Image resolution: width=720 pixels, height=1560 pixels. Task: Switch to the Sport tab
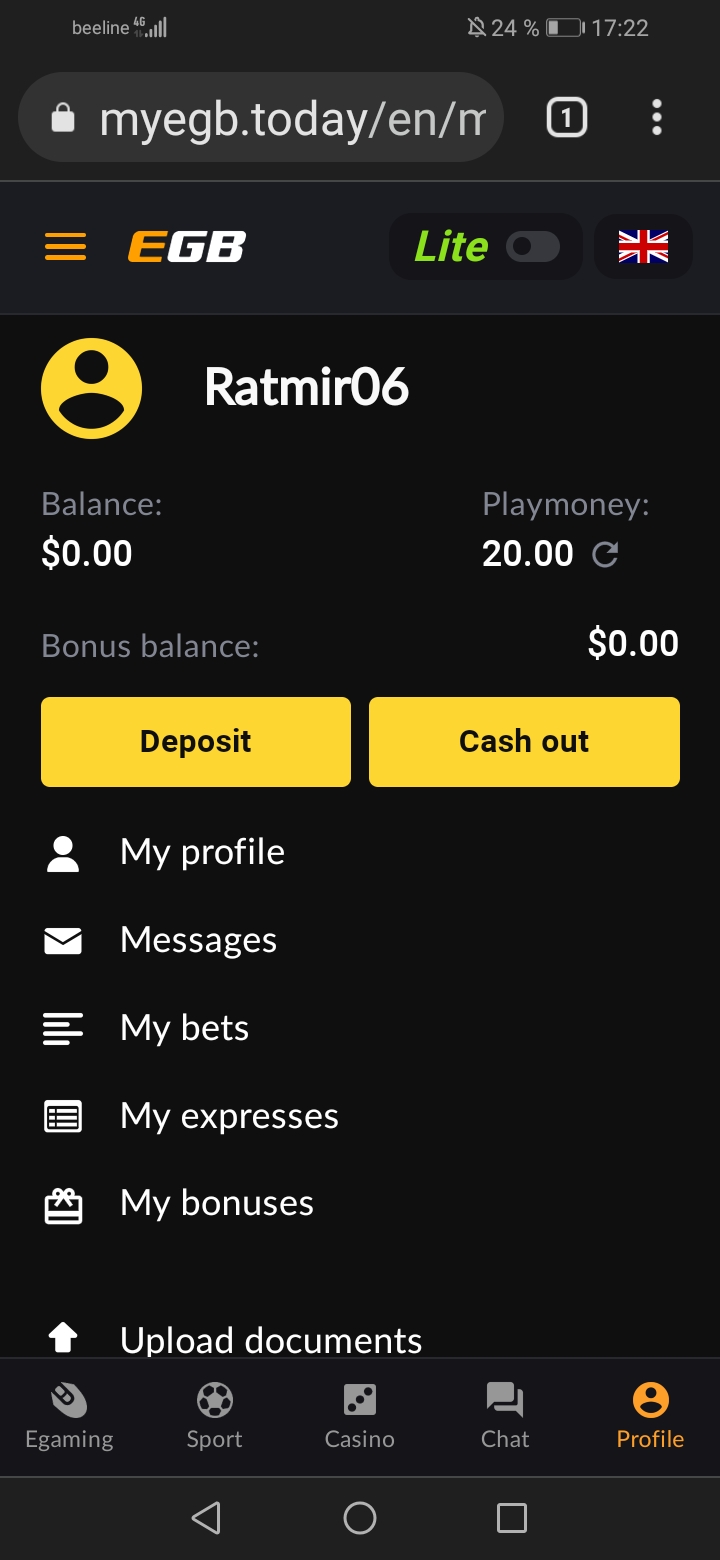pos(214,1416)
